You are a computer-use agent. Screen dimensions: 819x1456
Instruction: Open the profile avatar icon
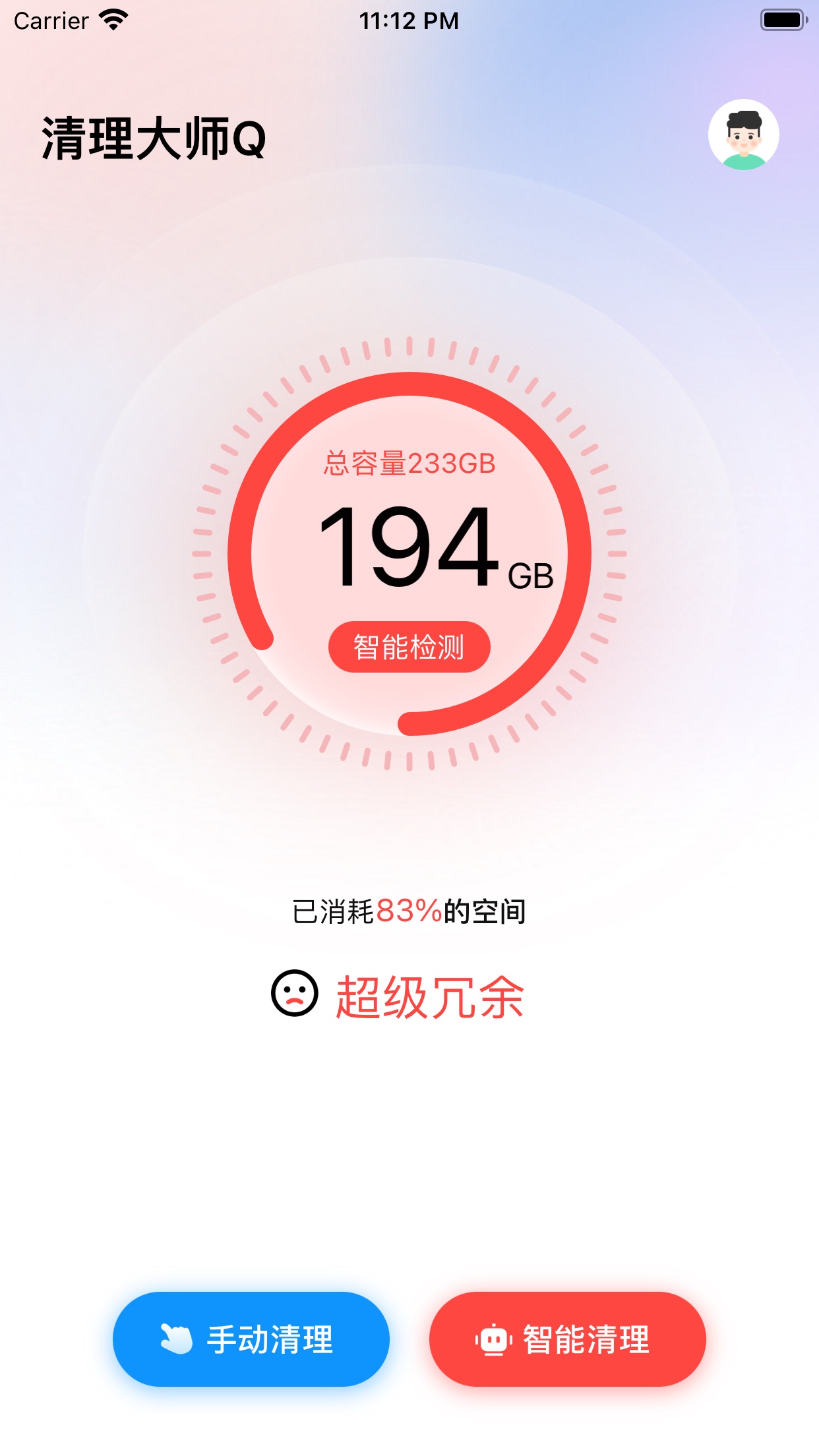pyautogui.click(x=743, y=135)
